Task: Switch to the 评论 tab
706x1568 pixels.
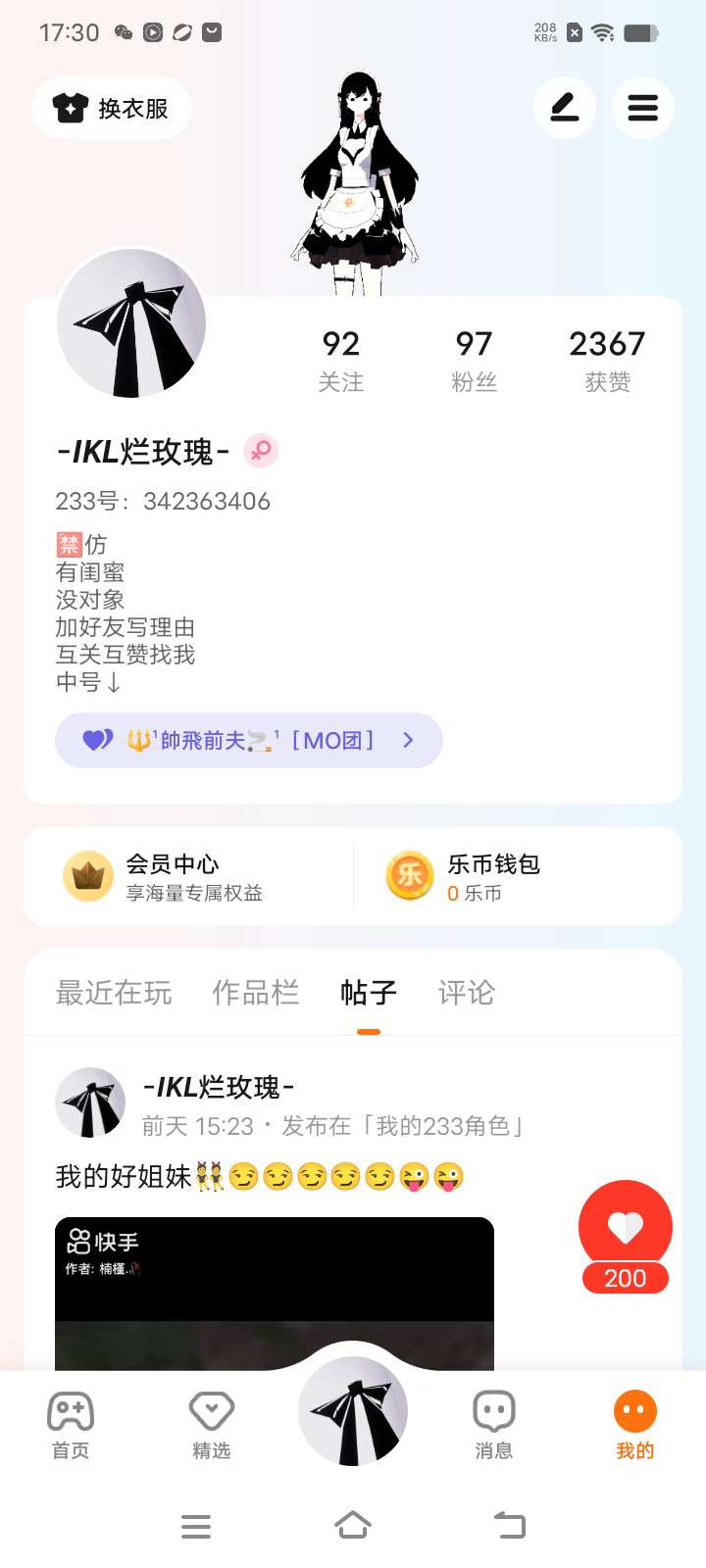Action: (x=467, y=993)
